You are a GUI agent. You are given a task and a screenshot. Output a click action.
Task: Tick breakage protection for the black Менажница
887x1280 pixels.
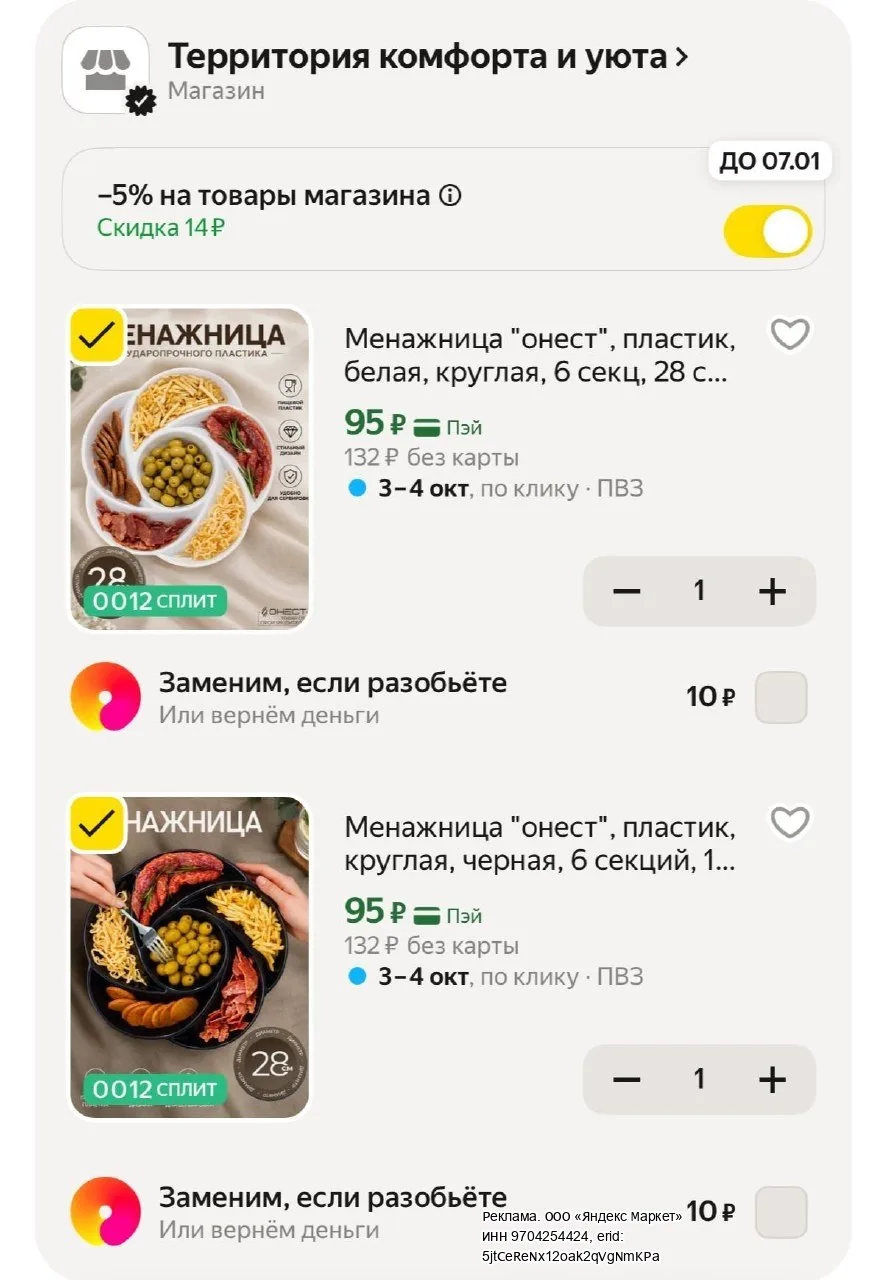point(781,1212)
